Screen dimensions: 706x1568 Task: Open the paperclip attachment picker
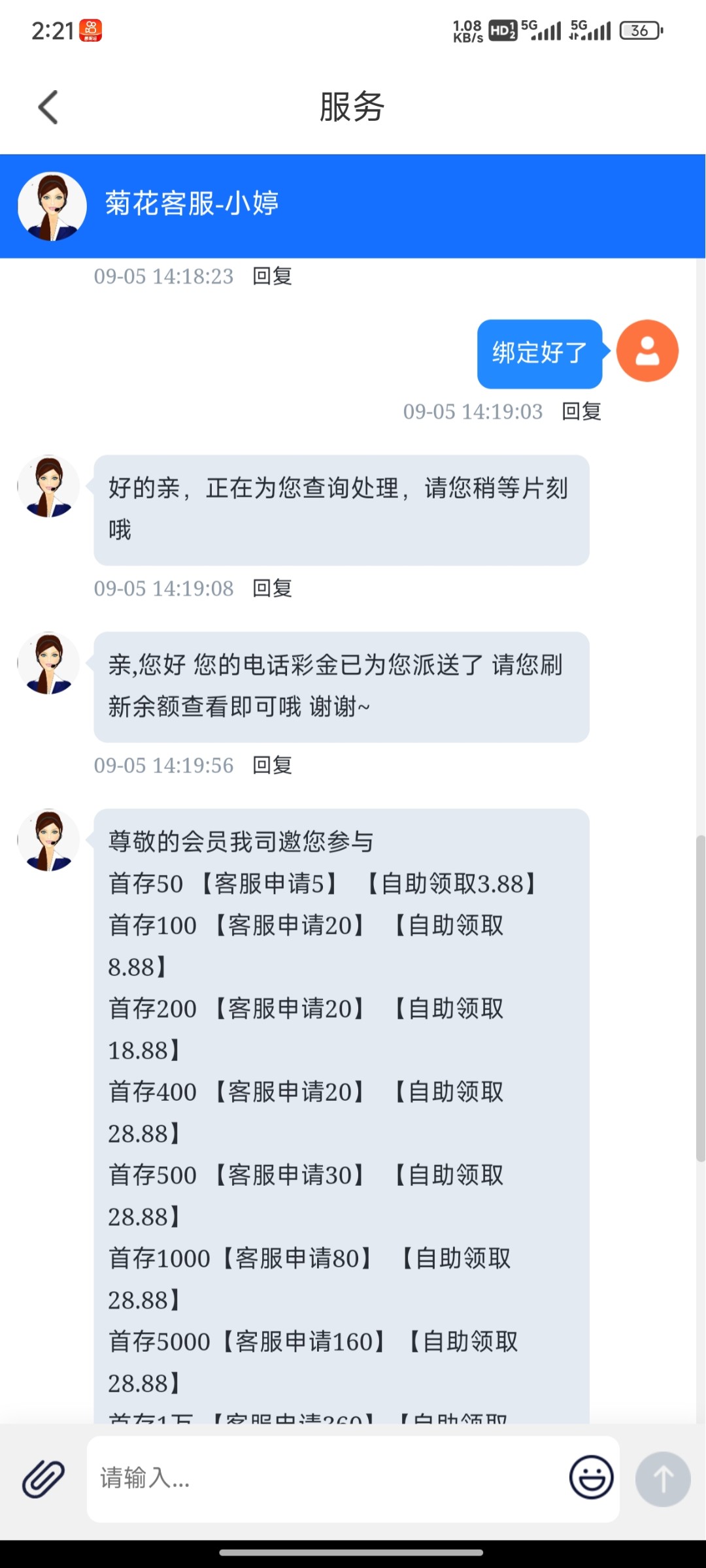44,1479
